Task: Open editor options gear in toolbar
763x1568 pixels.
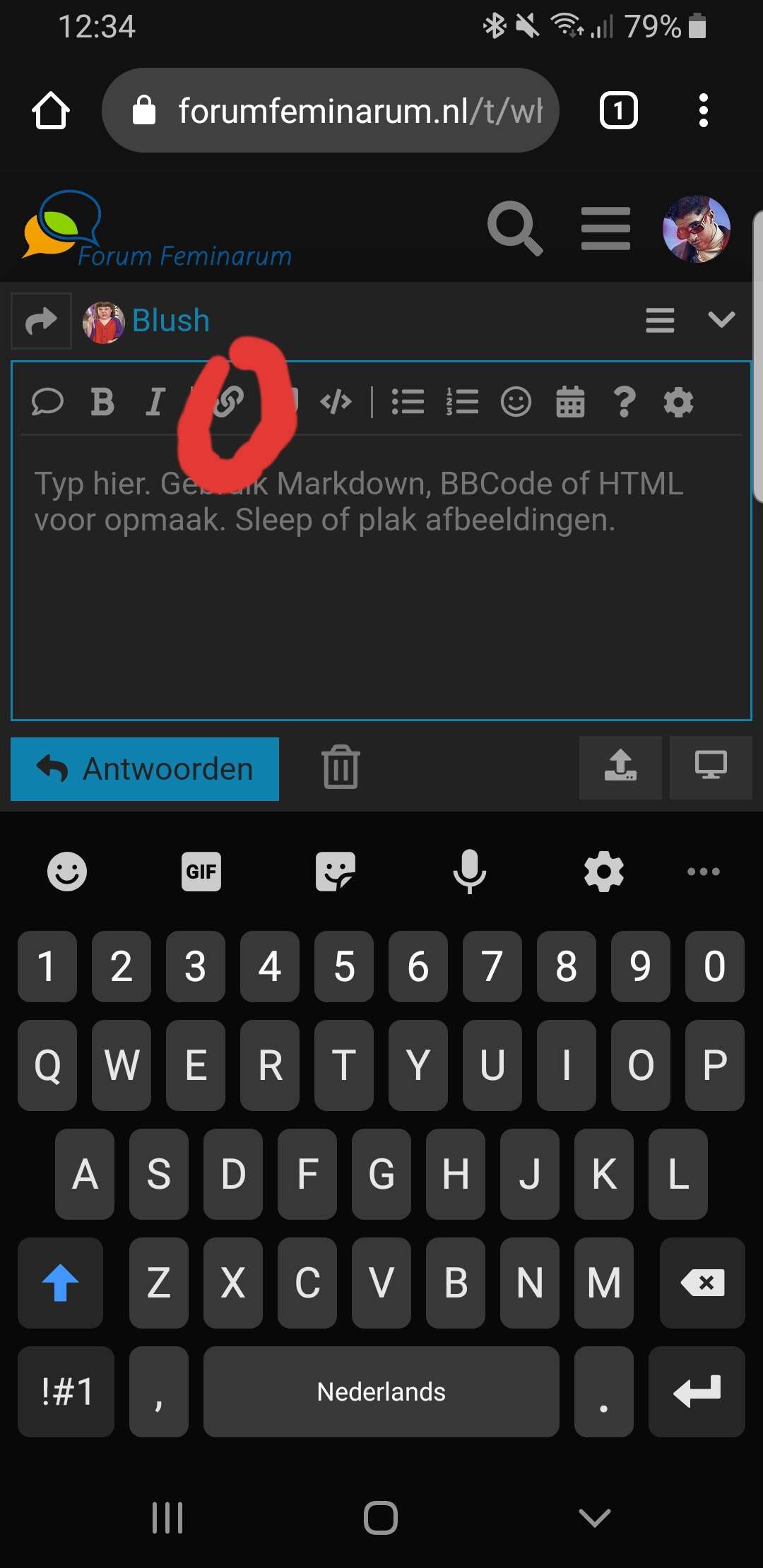Action: [x=679, y=402]
